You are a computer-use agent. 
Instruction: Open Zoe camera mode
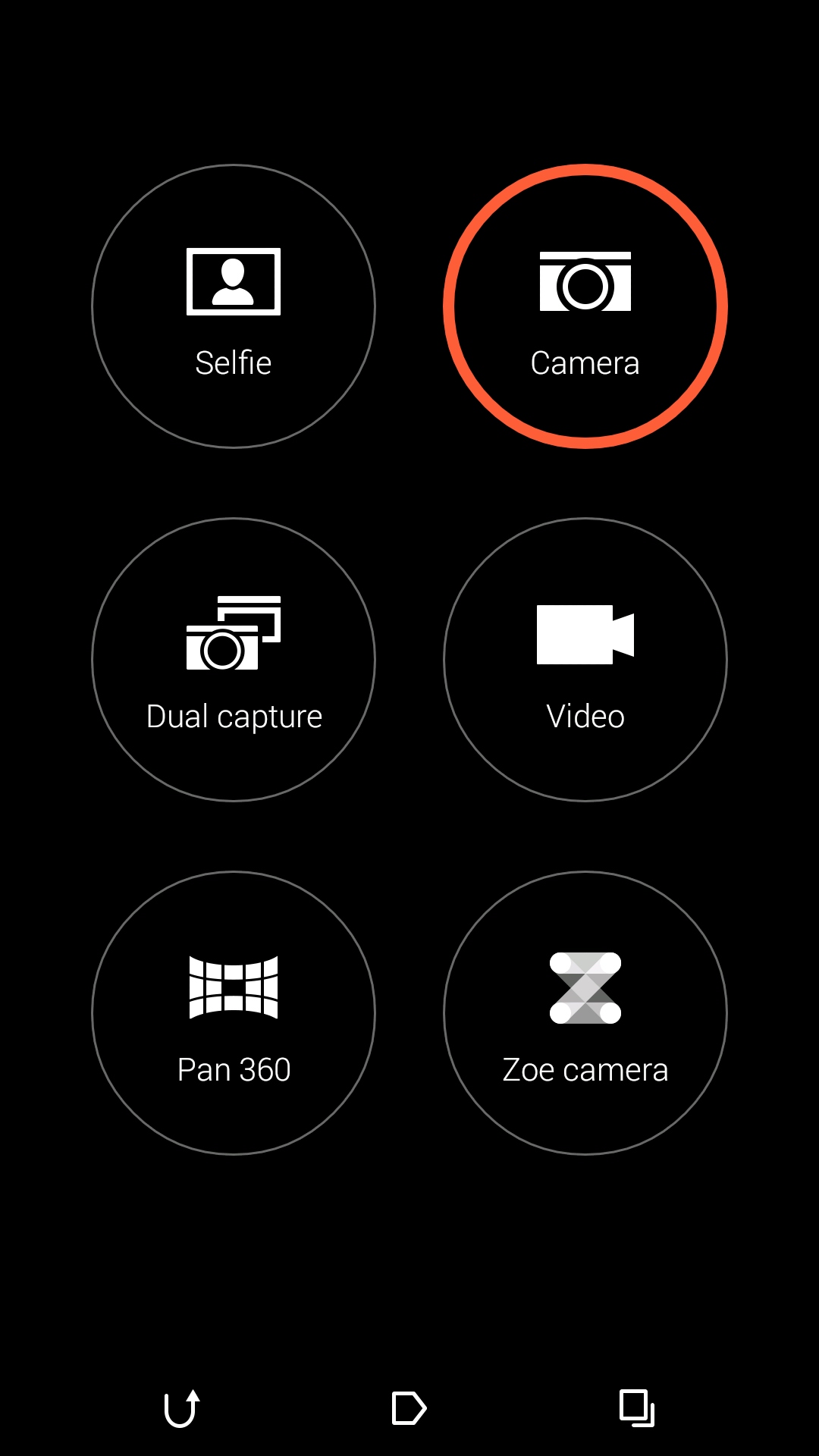[x=585, y=1013]
